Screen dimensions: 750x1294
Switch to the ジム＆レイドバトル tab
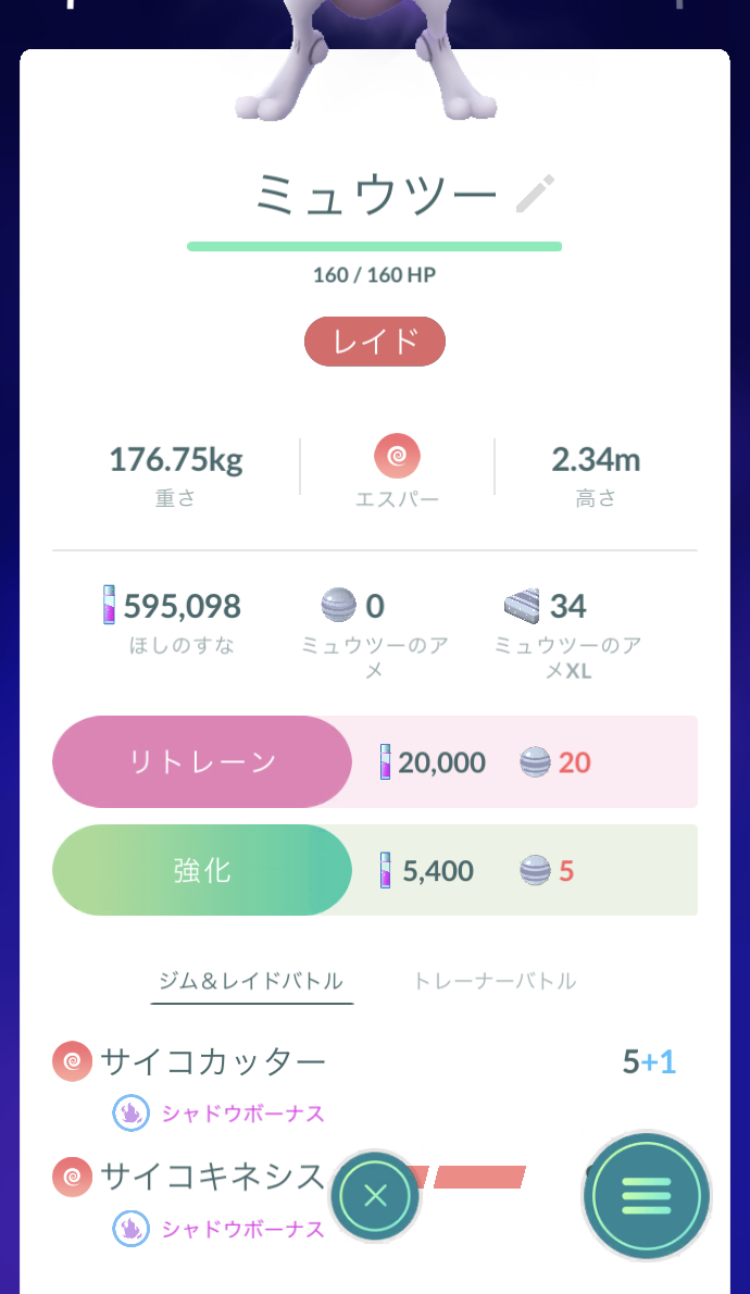coord(251,981)
